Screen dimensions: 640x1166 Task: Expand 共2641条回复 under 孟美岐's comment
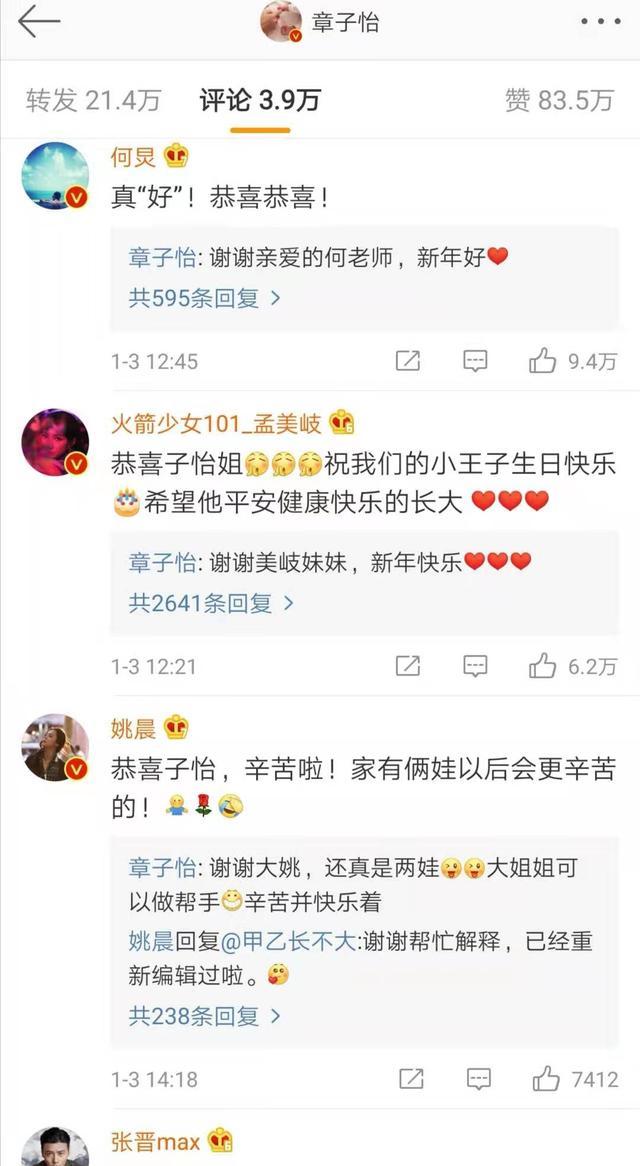click(211, 603)
